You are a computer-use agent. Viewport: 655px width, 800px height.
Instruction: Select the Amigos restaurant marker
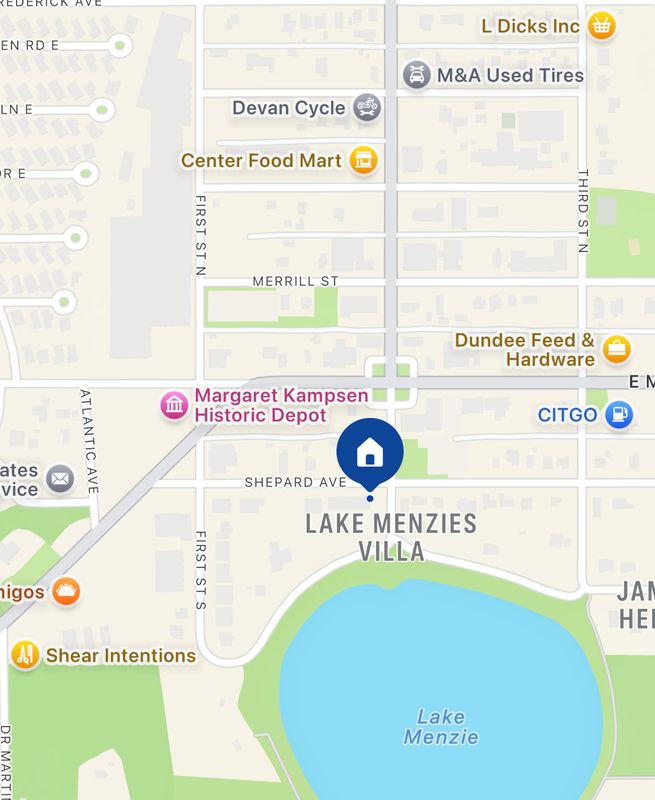coord(66,592)
